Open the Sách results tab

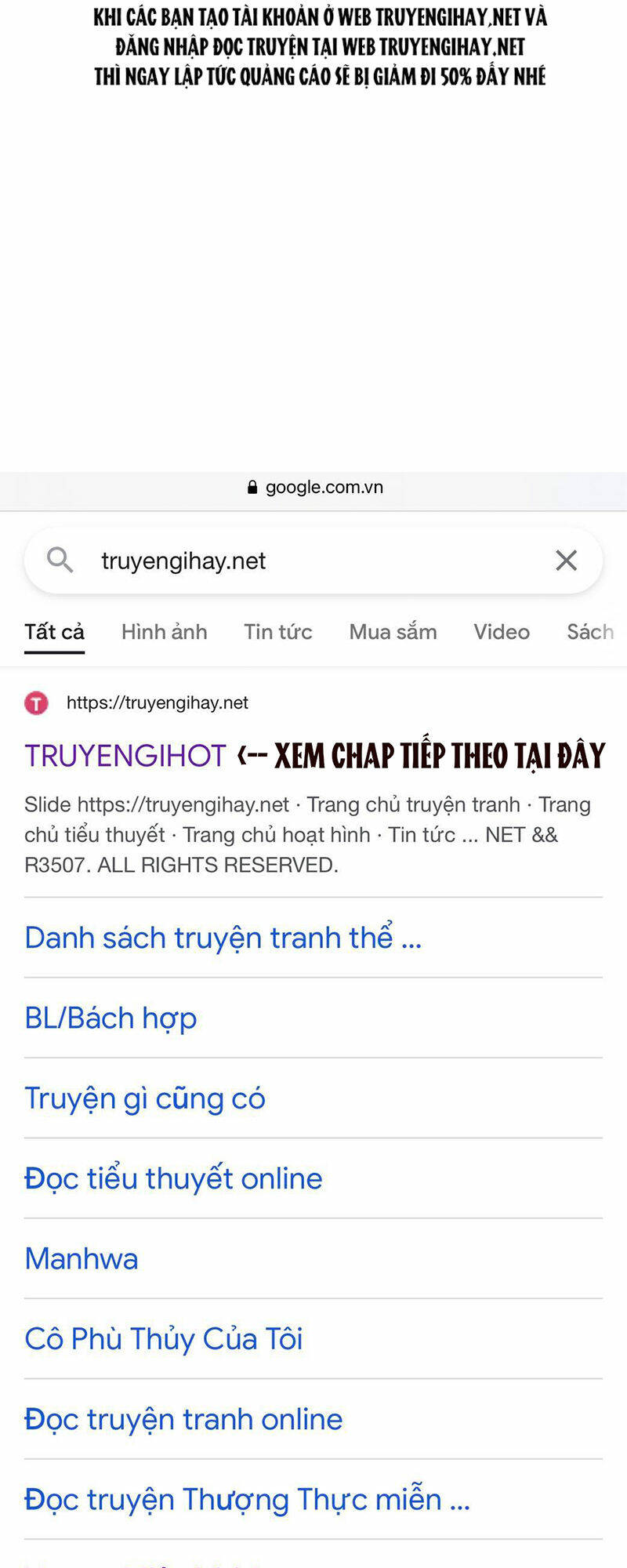[x=591, y=632]
